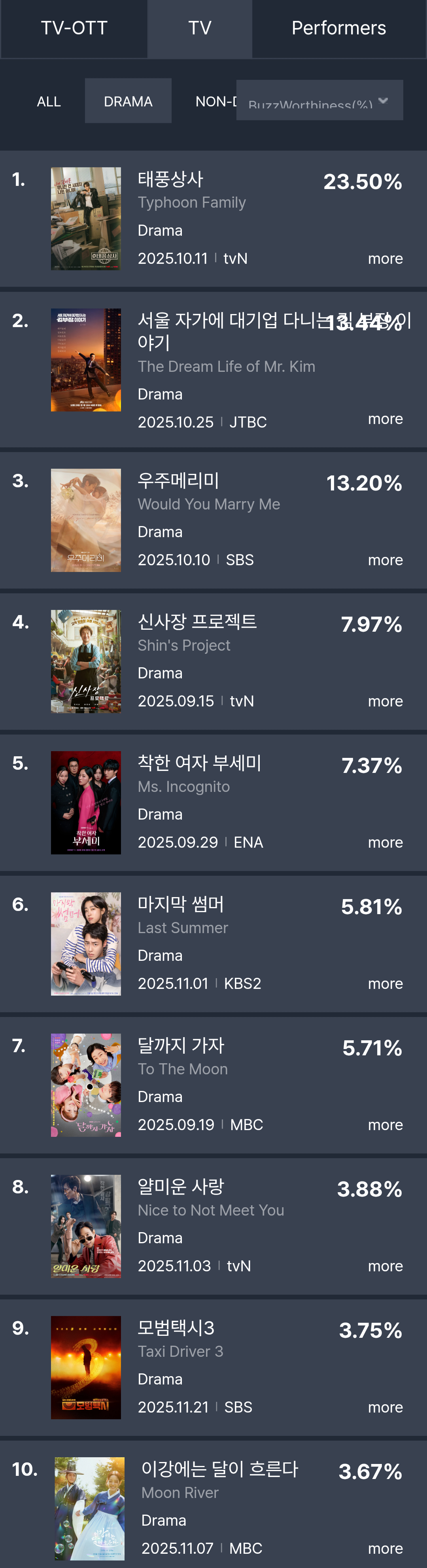427x1568 pixels.
Task: See more details for Last Summer
Action: click(x=385, y=984)
